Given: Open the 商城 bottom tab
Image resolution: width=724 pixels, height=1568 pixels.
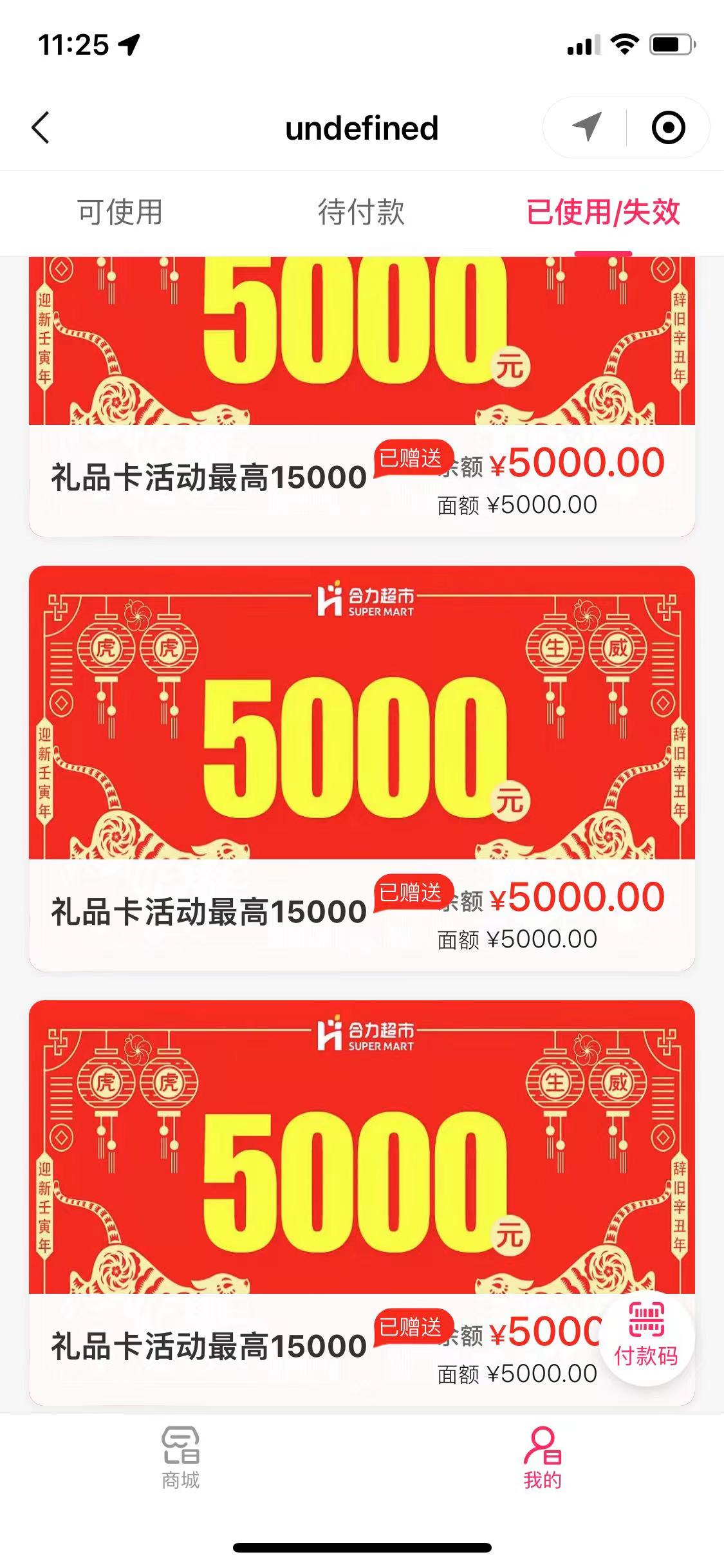Looking at the screenshot, I should pos(181,1457).
